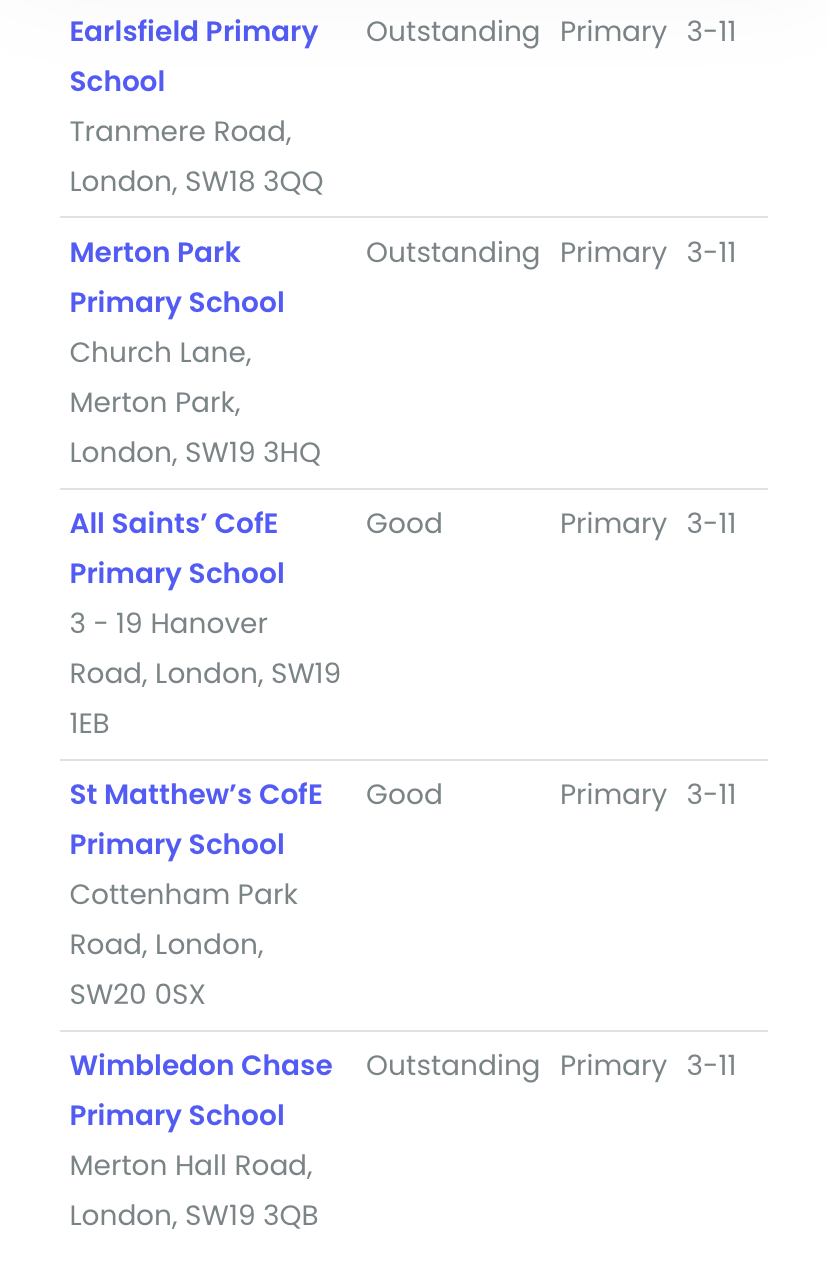Open the Earlsfield Primary School link
Viewport: 828px width, 1278px height.
pyautogui.click(x=193, y=33)
